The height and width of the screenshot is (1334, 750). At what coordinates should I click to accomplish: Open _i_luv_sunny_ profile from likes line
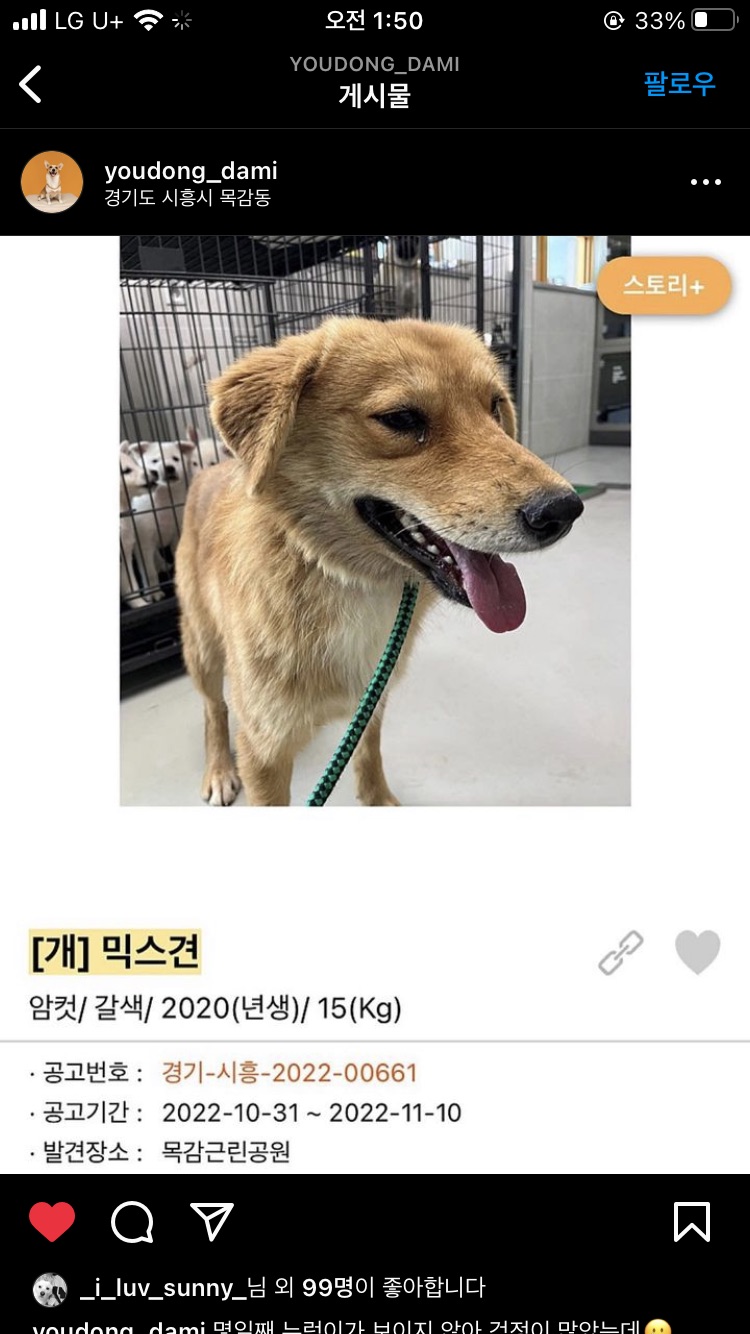[x=162, y=1287]
